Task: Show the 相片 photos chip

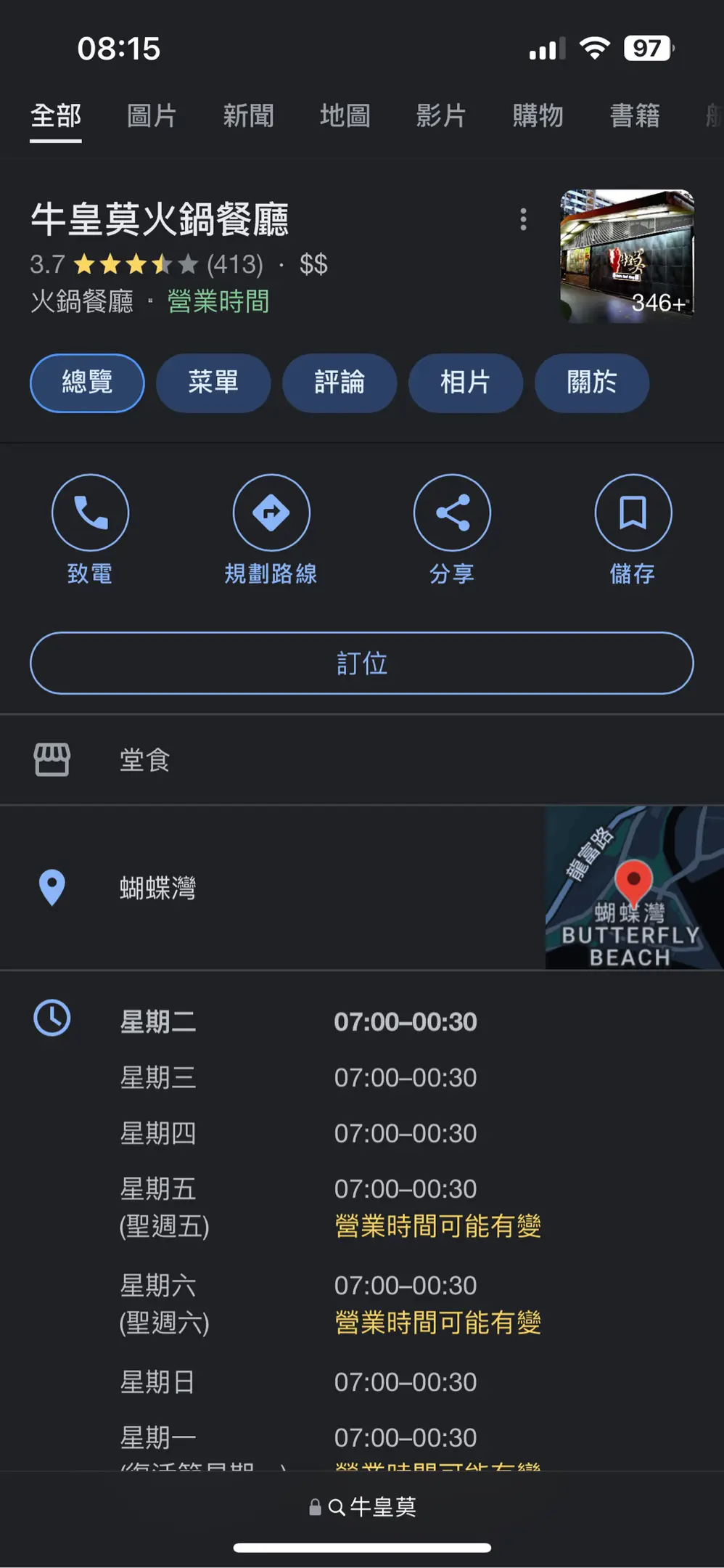Action: (466, 383)
